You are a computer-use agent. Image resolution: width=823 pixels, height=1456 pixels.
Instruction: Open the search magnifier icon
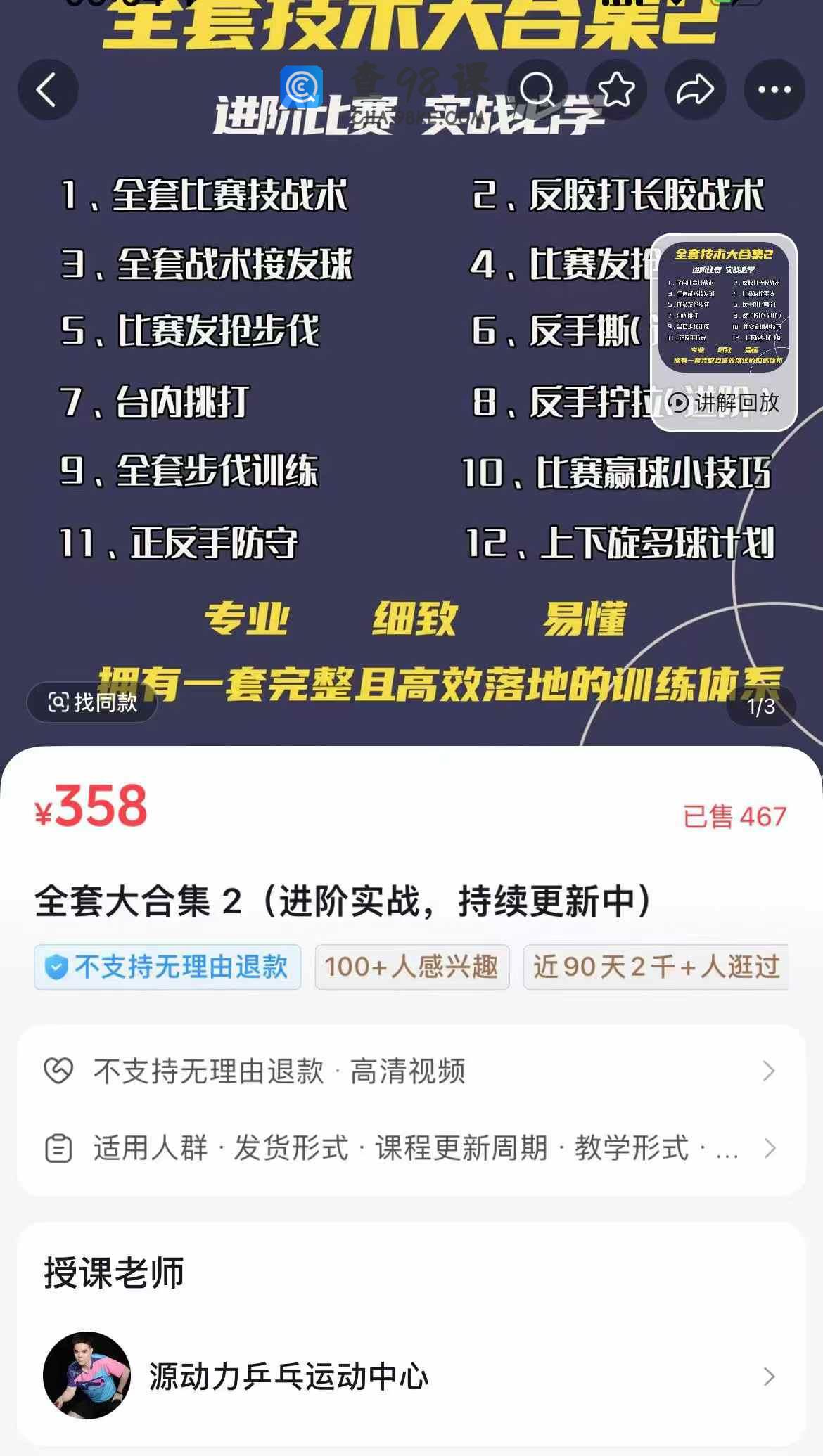coord(537,90)
